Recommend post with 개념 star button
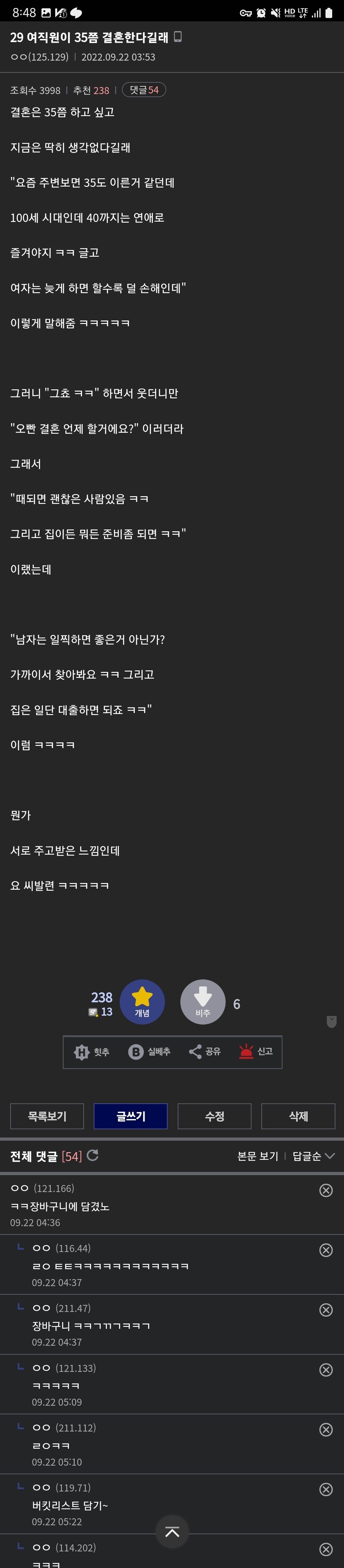The image size is (344, 1568). pyautogui.click(x=142, y=1001)
